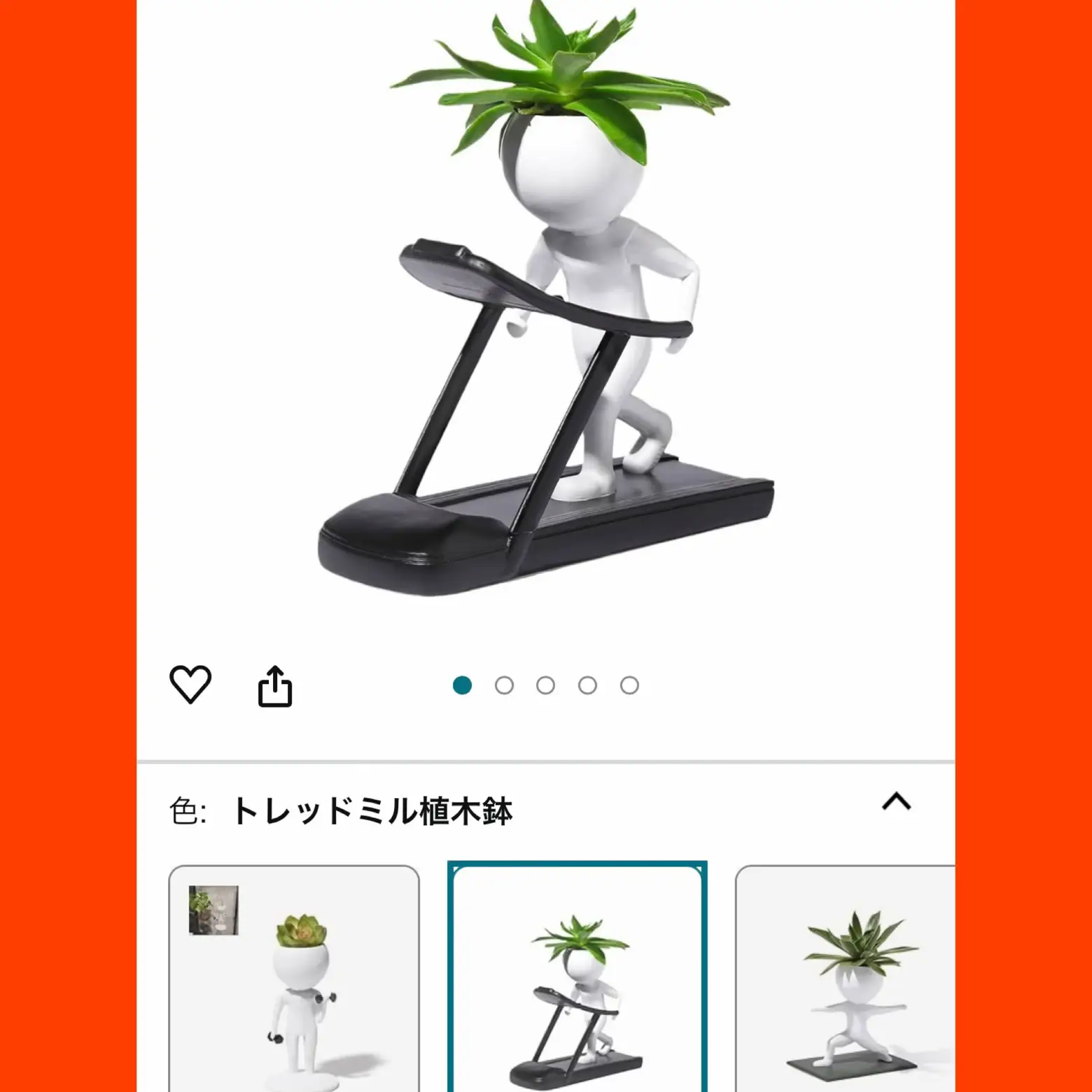Select the yoga pose planter variant
Screen dimensions: 1092x1092
(847, 980)
